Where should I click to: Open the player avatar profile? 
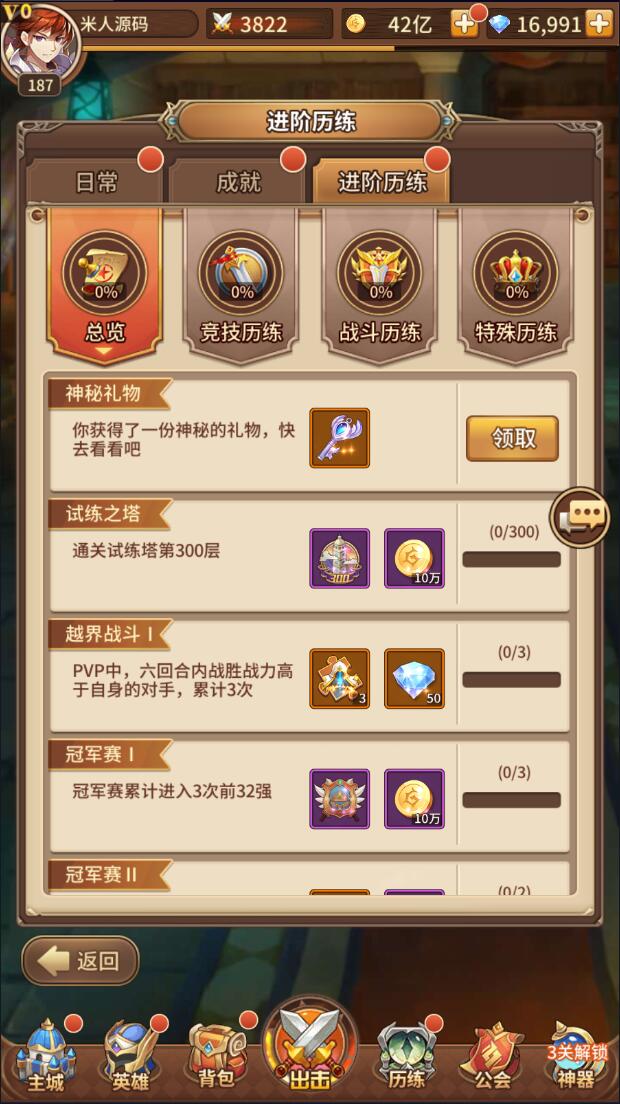40,45
